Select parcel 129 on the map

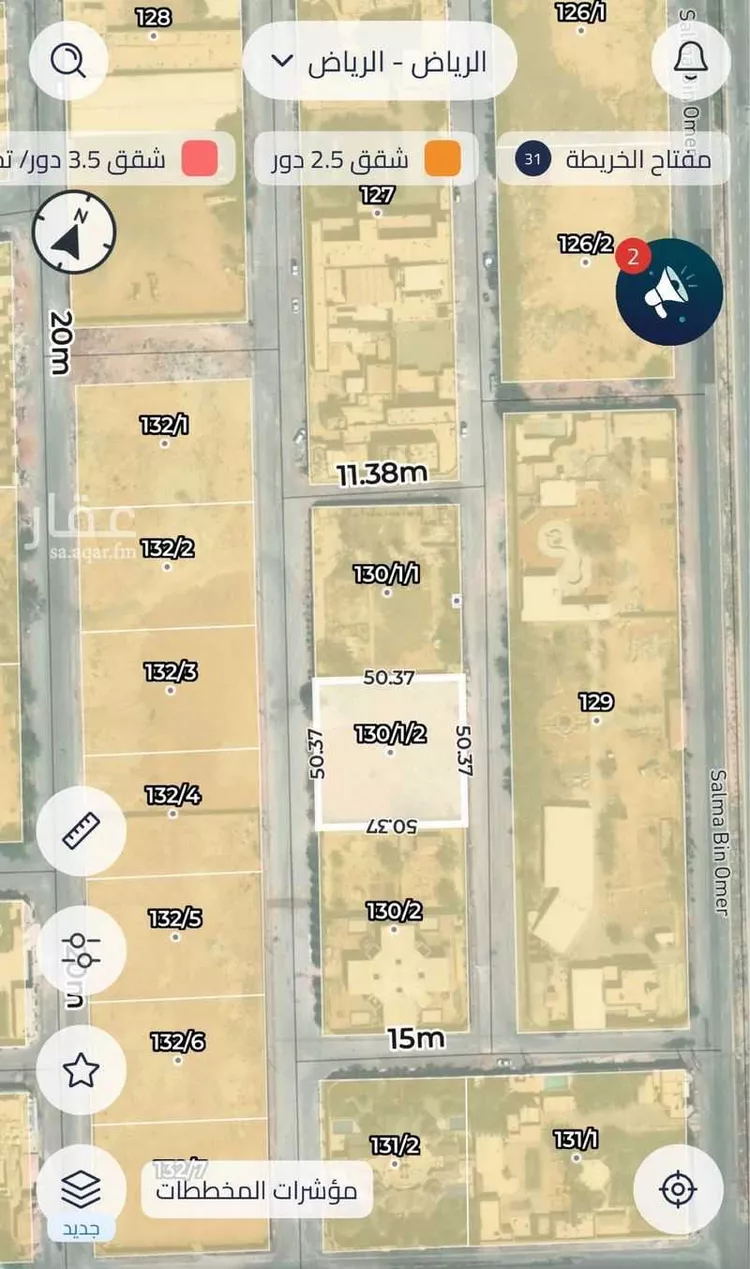[596, 702]
